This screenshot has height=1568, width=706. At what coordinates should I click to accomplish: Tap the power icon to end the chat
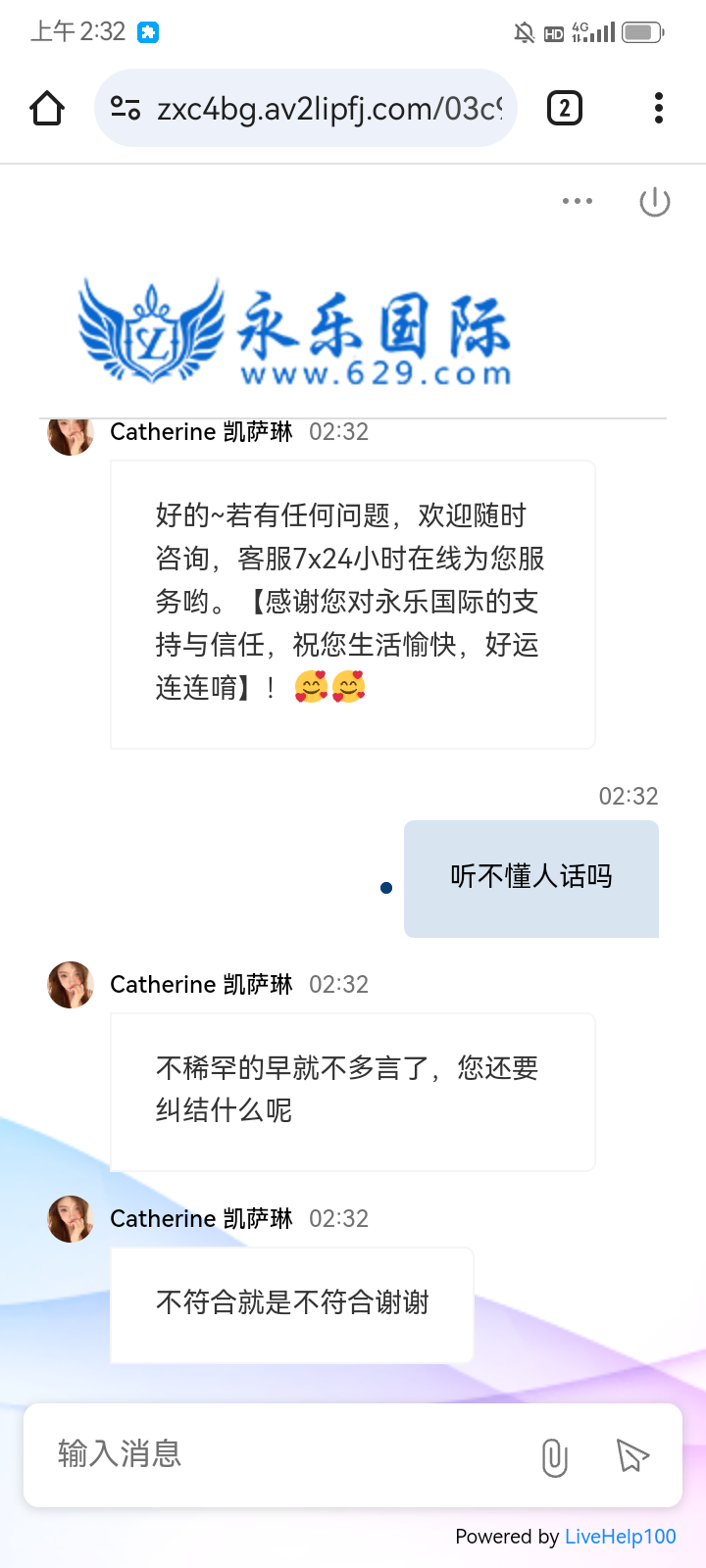[x=654, y=201]
